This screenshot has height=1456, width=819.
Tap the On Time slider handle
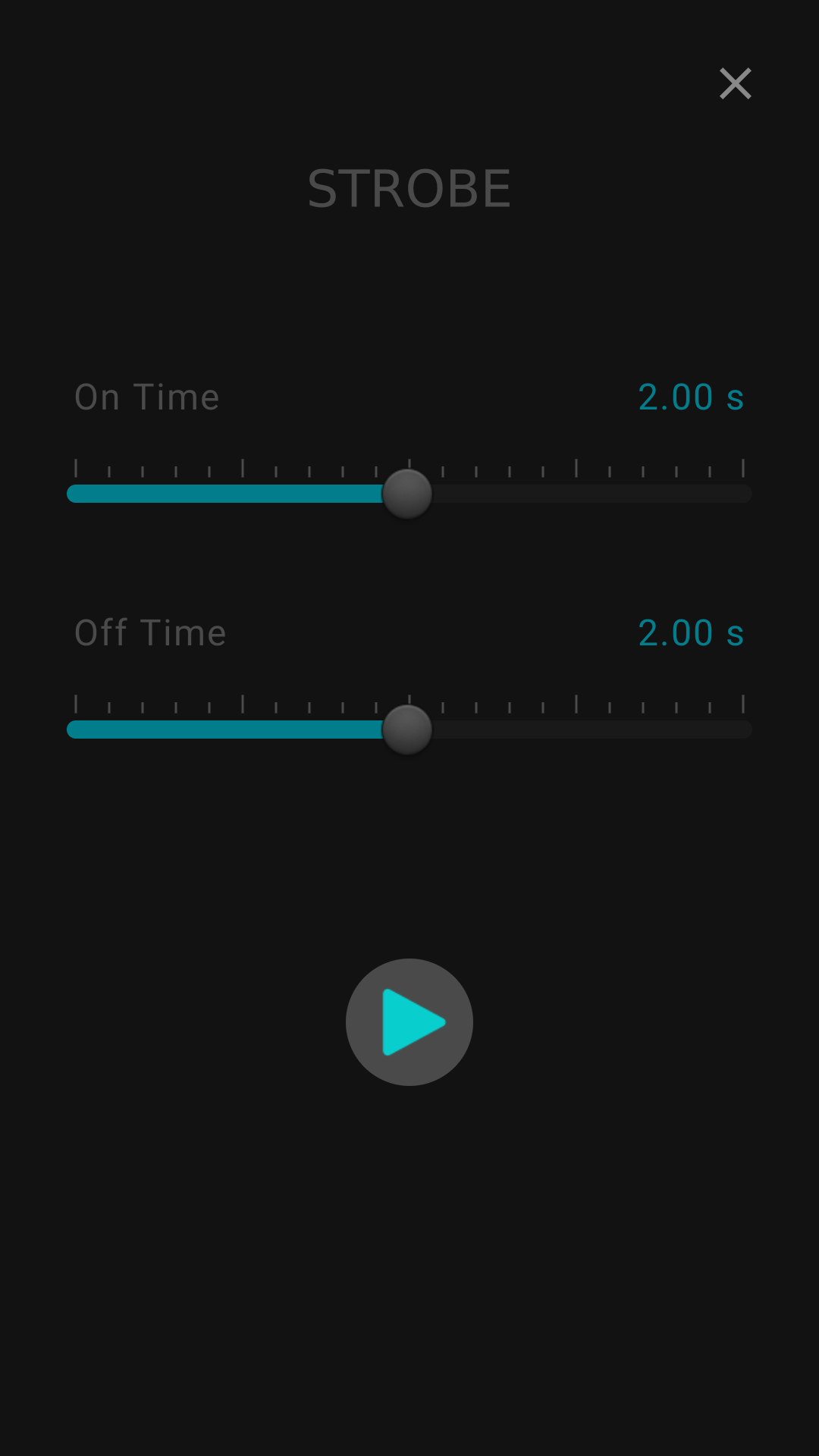pyautogui.click(x=407, y=494)
